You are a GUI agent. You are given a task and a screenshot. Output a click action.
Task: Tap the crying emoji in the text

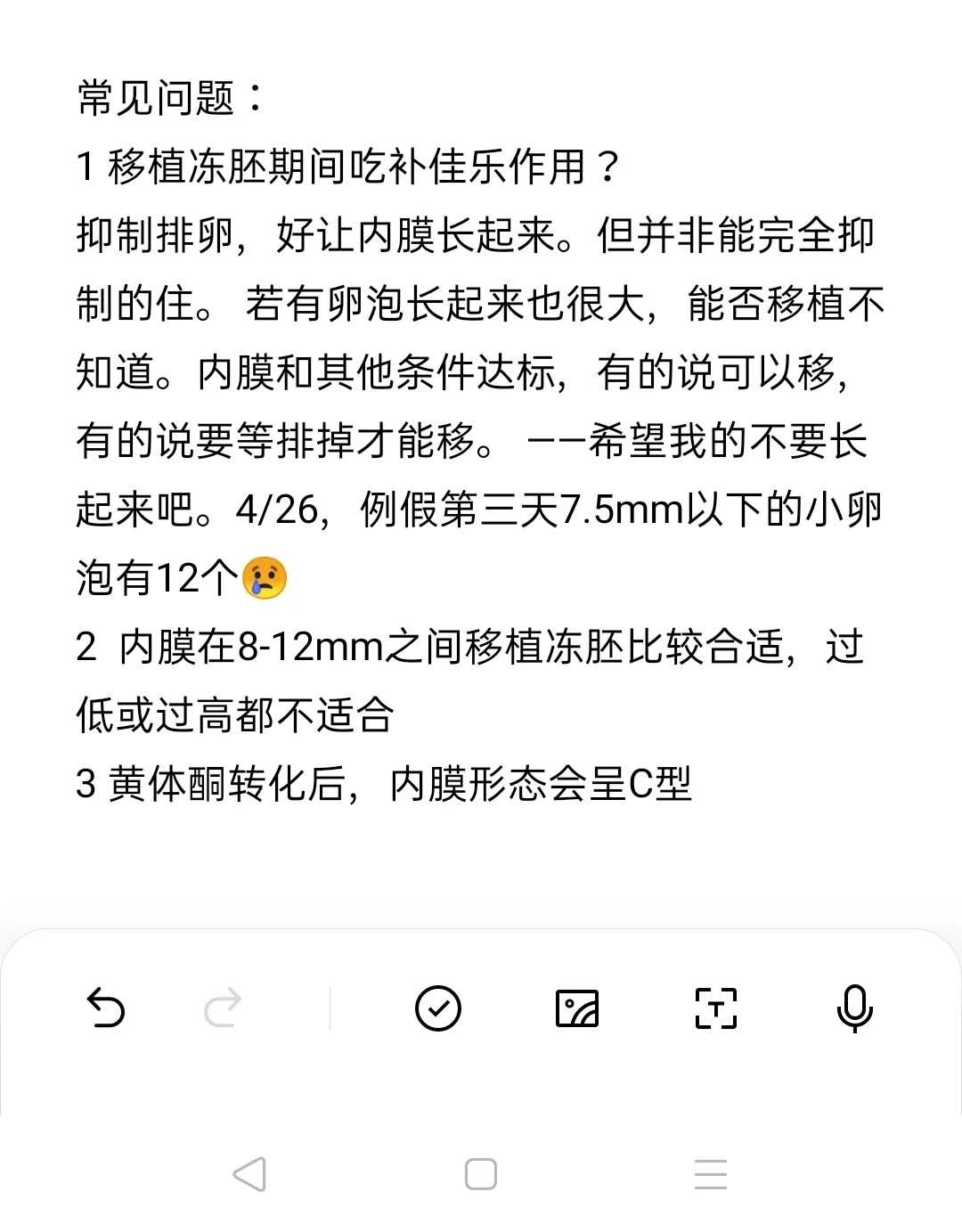265,579
